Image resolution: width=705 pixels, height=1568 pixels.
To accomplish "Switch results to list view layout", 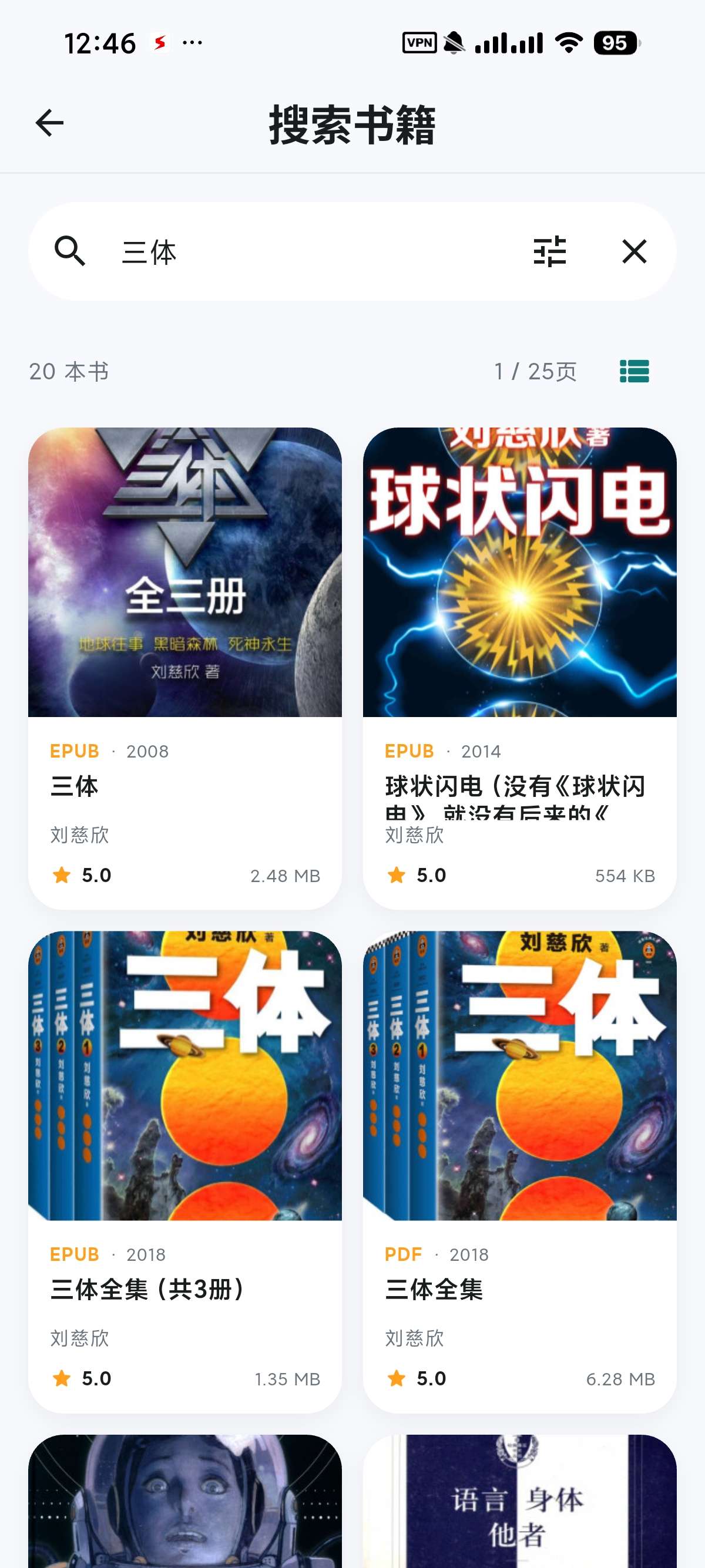I will [635, 369].
